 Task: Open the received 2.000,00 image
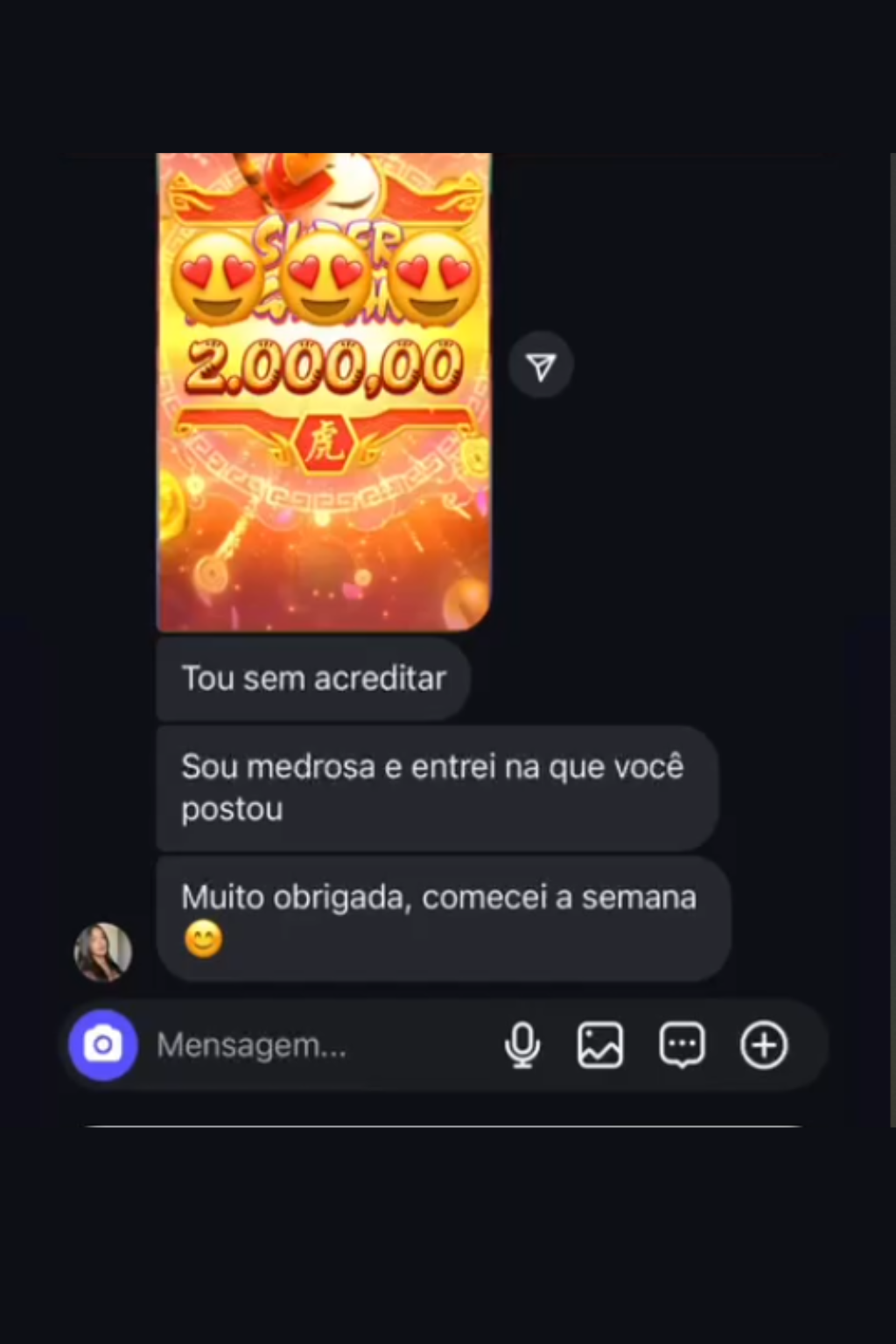pyautogui.click(x=324, y=392)
